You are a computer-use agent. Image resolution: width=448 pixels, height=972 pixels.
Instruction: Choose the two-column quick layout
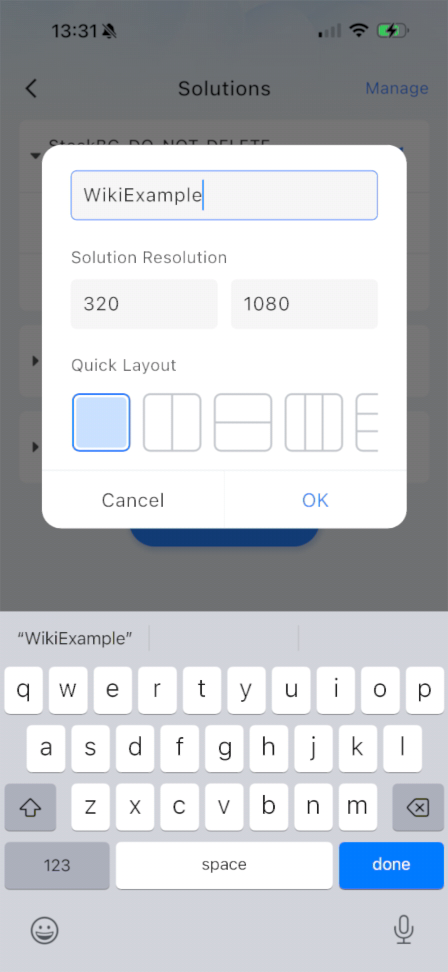(172, 422)
